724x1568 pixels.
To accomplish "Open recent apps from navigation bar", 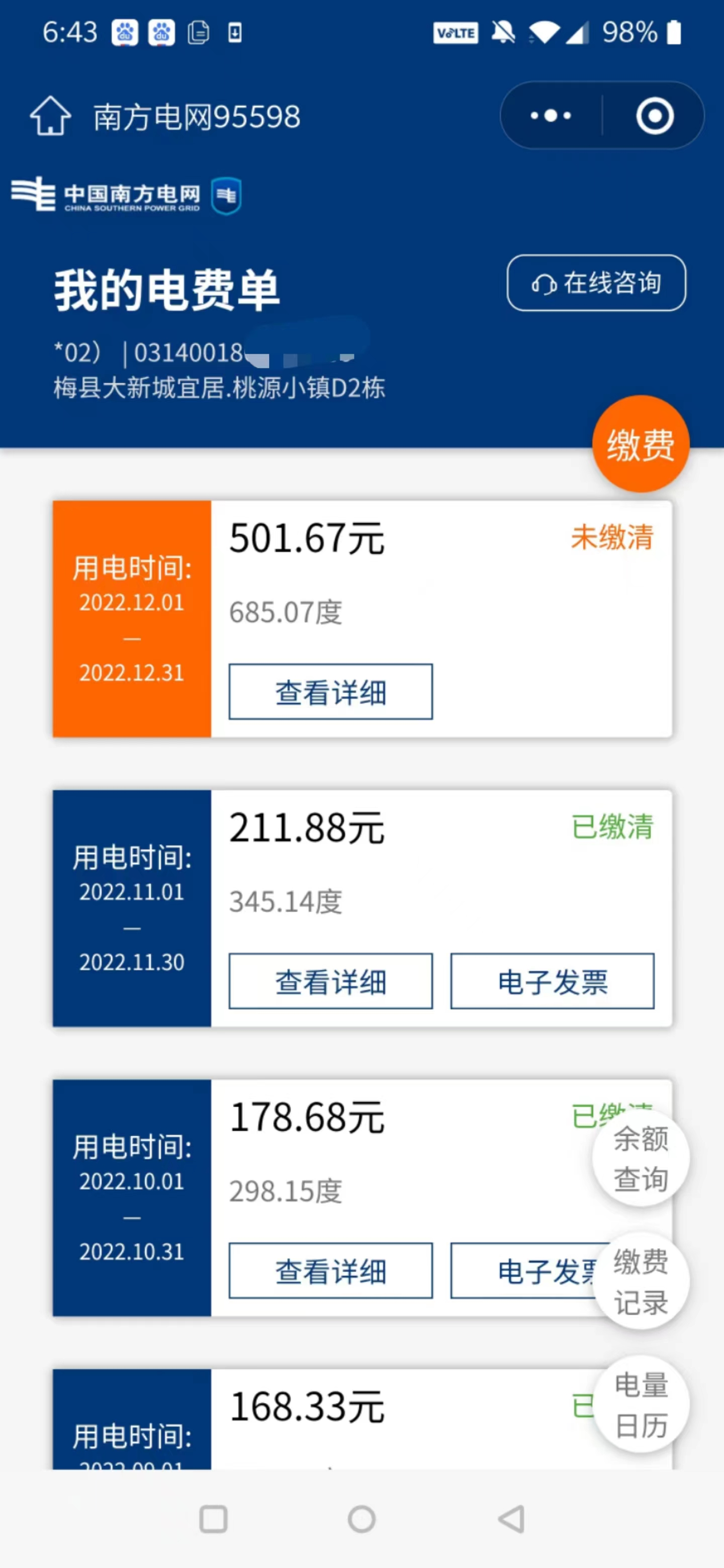I will (213, 1519).
